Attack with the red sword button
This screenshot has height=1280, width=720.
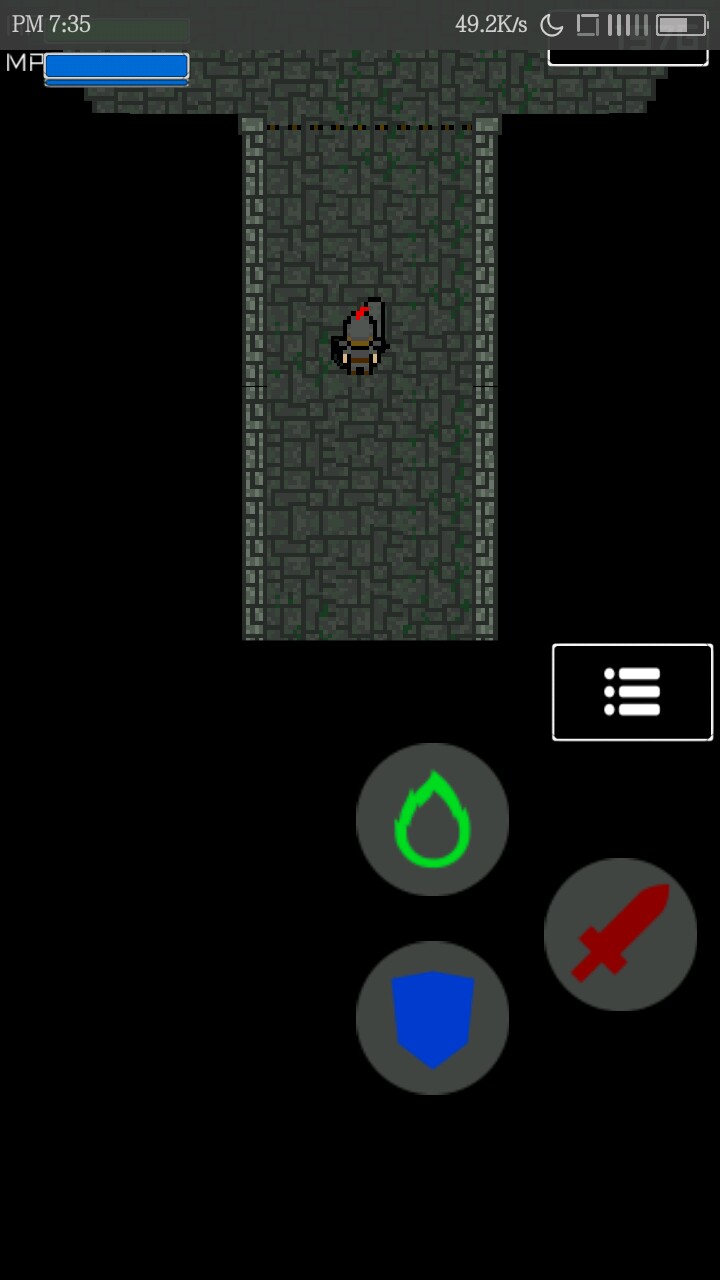[620, 934]
